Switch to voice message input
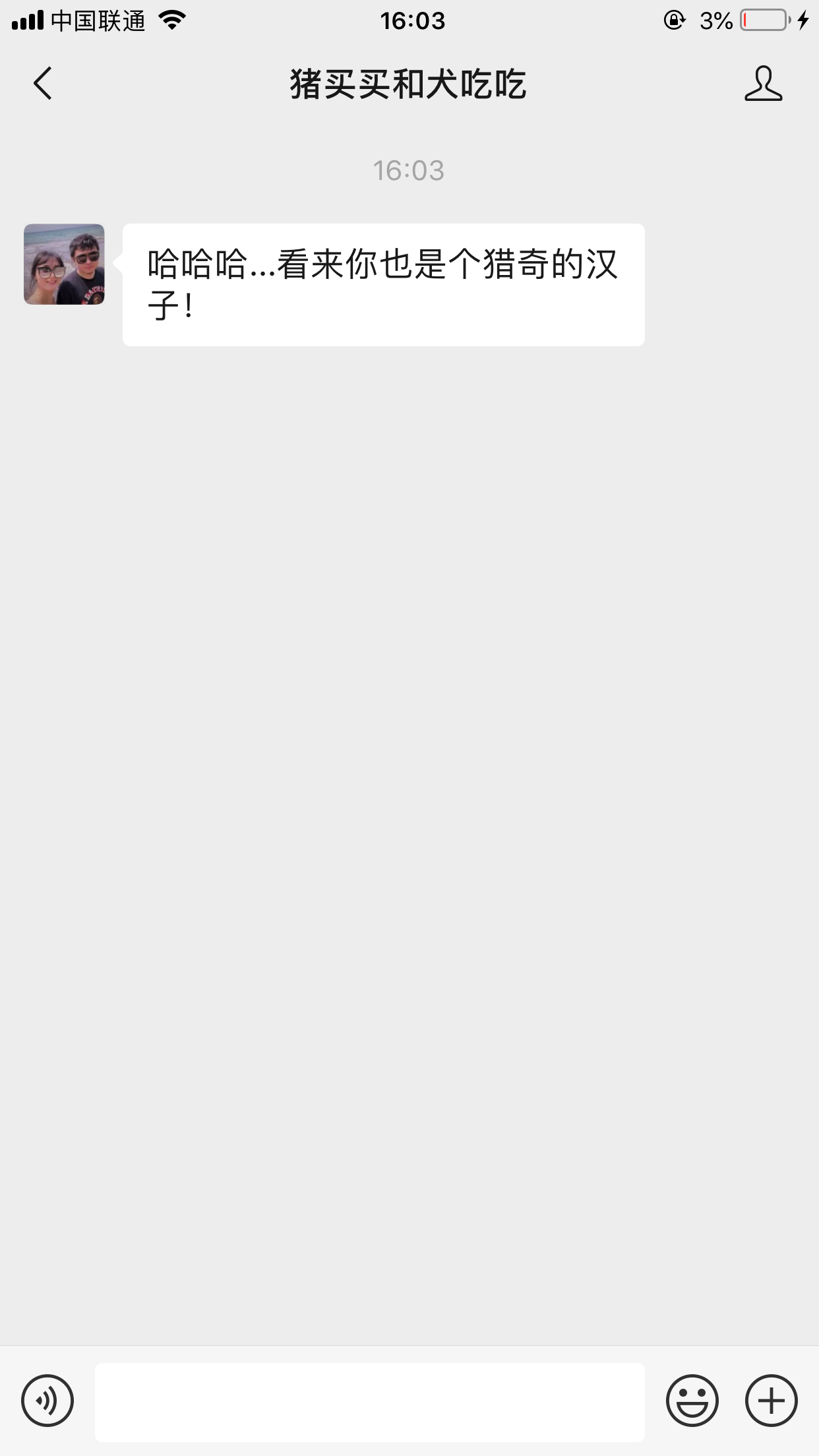 pyautogui.click(x=47, y=1401)
